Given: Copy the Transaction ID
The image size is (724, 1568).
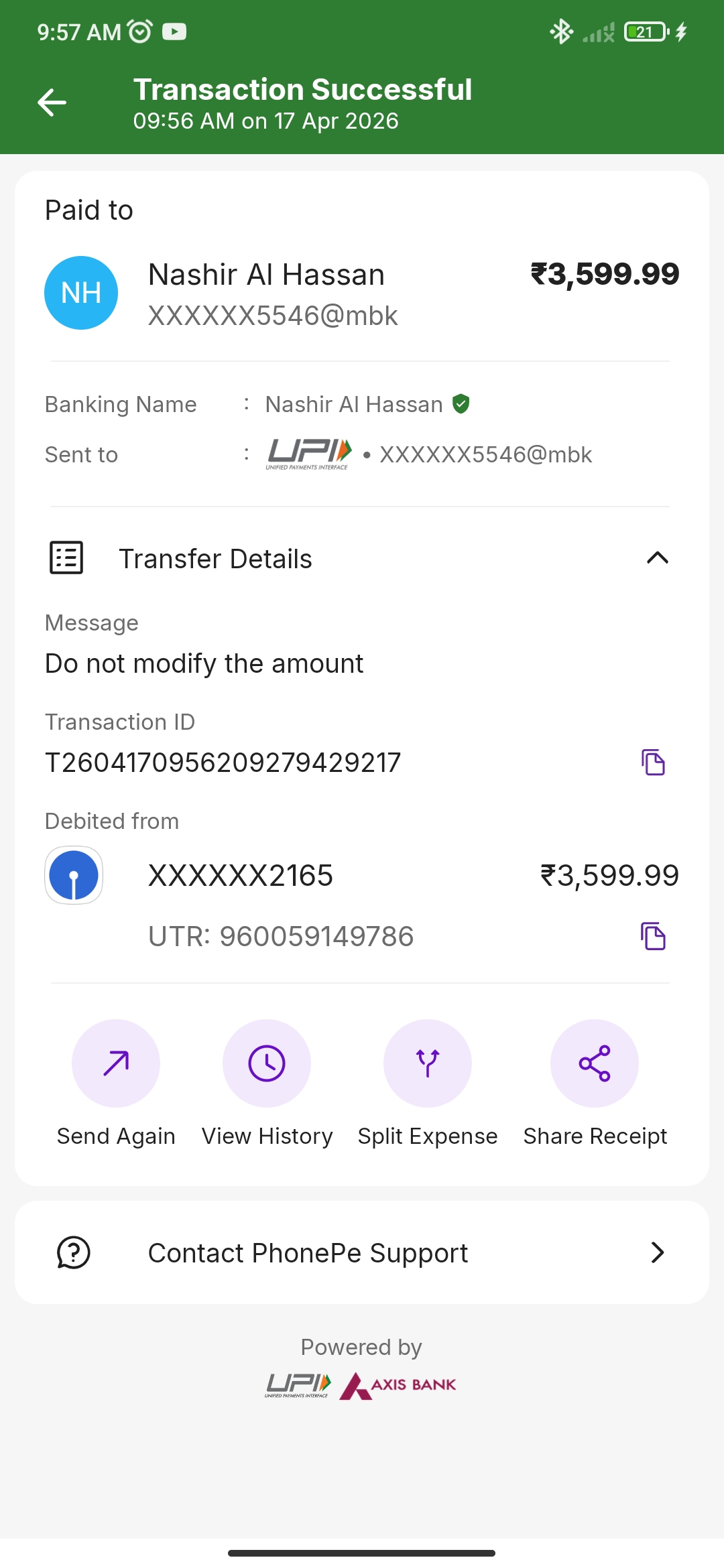Looking at the screenshot, I should [x=653, y=763].
